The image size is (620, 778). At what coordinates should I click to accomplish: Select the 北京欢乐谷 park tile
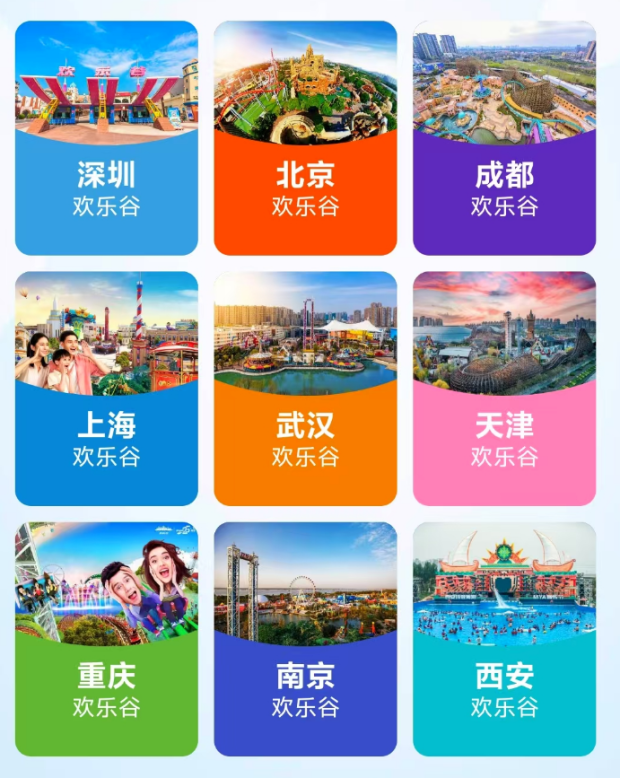[x=305, y=139]
